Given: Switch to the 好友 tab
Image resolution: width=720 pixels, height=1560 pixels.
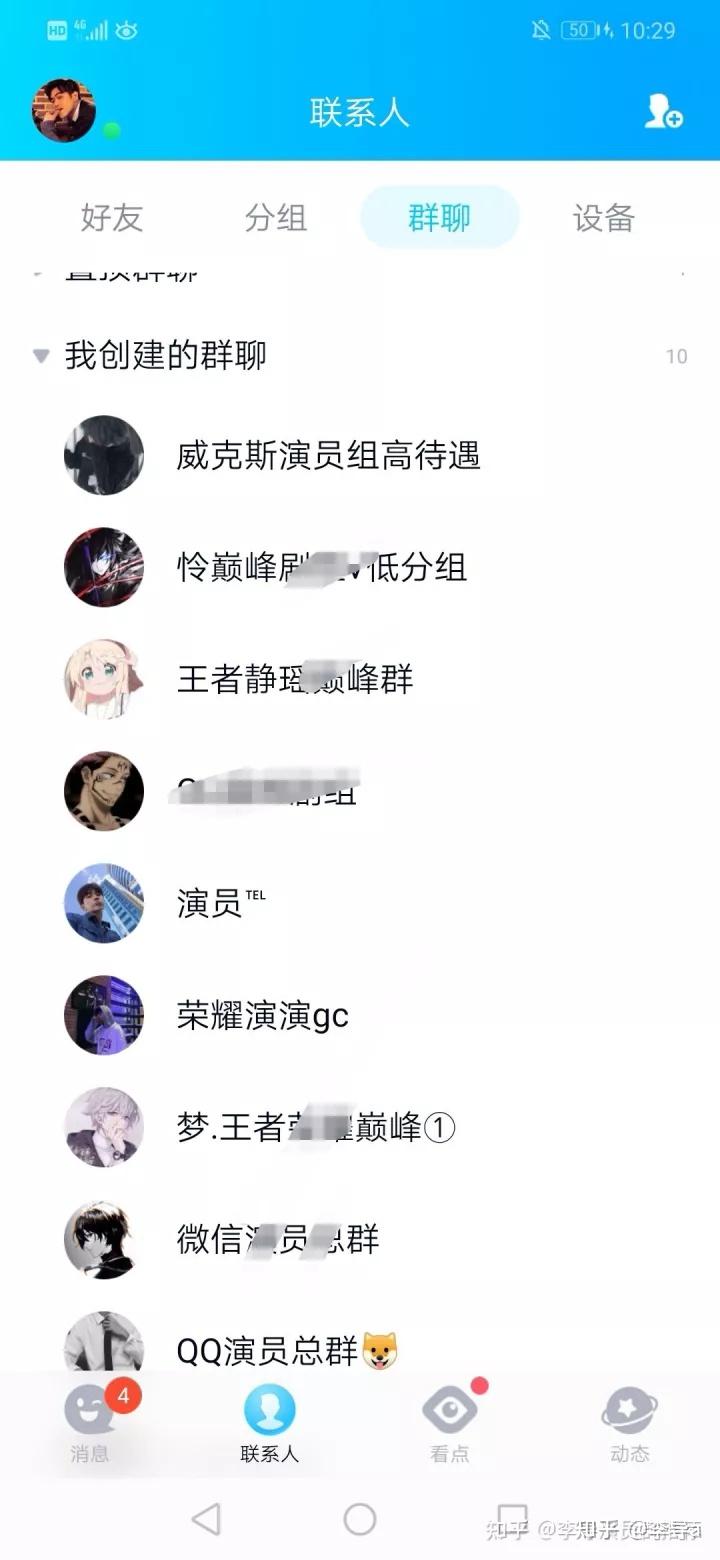Looking at the screenshot, I should tap(112, 218).
